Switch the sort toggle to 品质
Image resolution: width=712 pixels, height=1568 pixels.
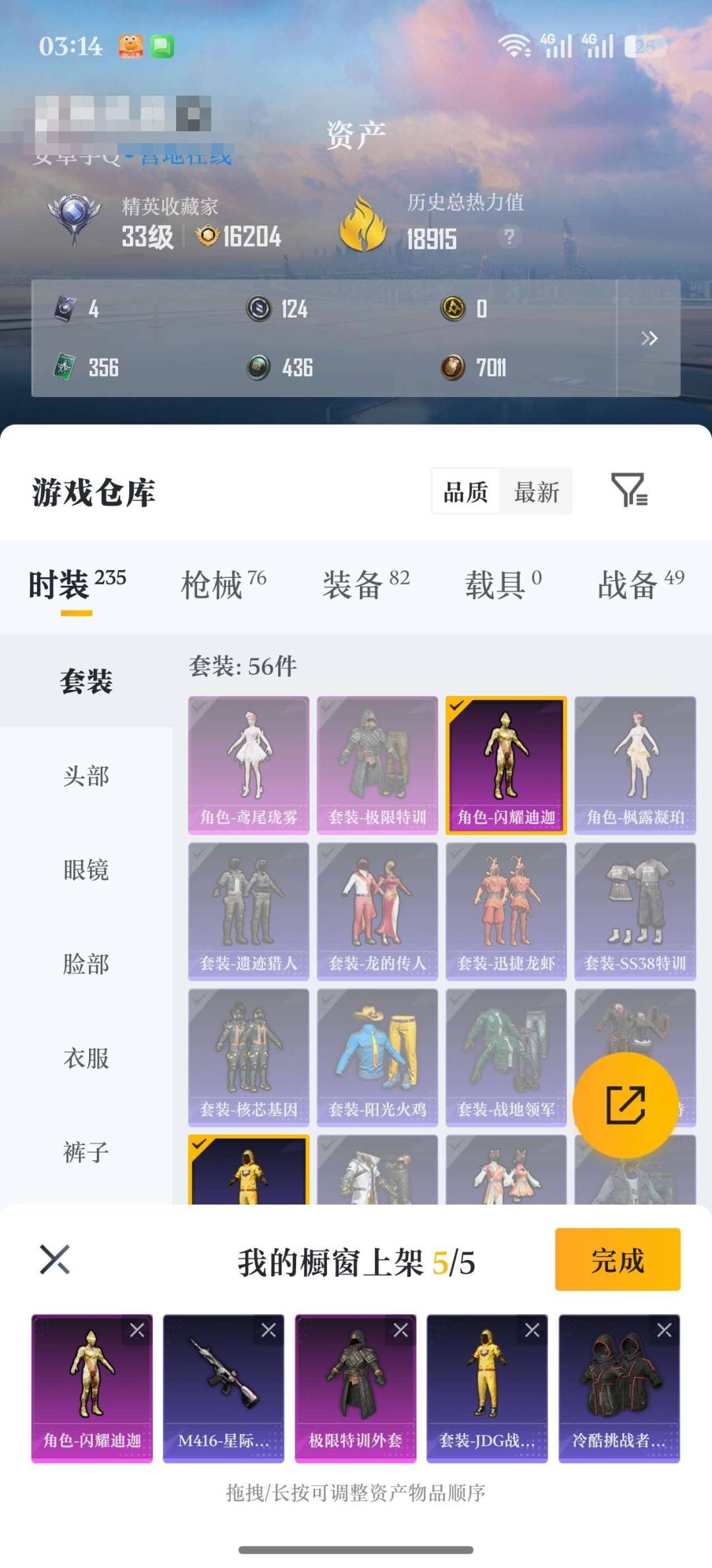tap(465, 491)
